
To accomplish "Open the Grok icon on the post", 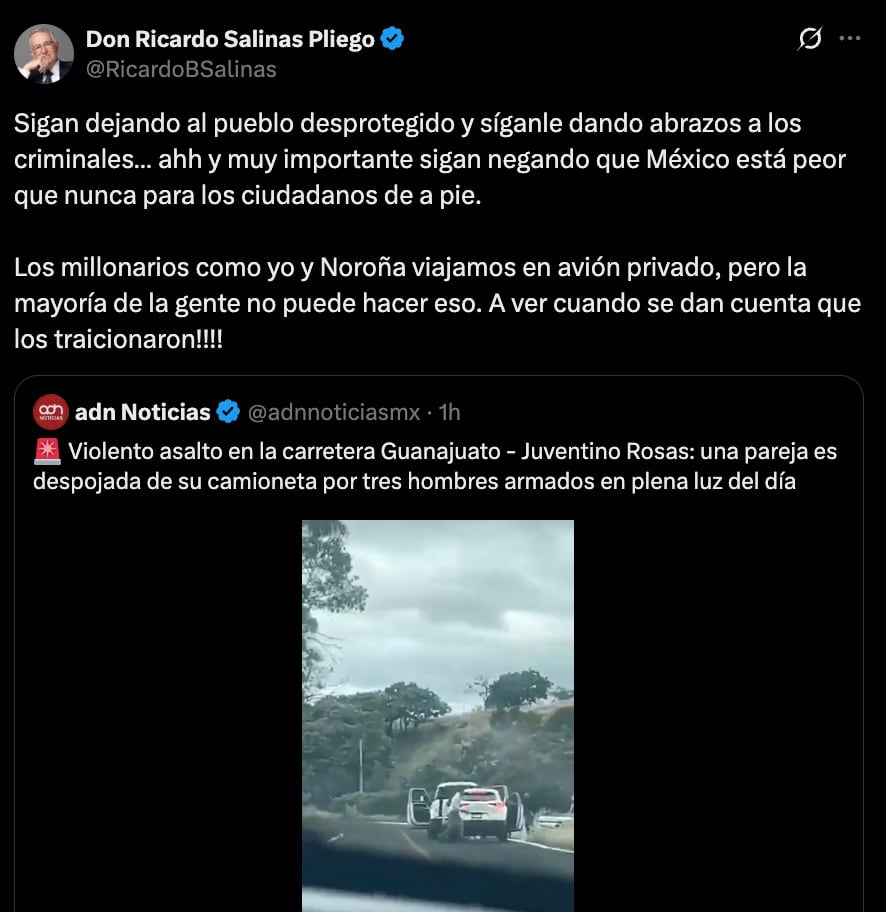I will [809, 39].
